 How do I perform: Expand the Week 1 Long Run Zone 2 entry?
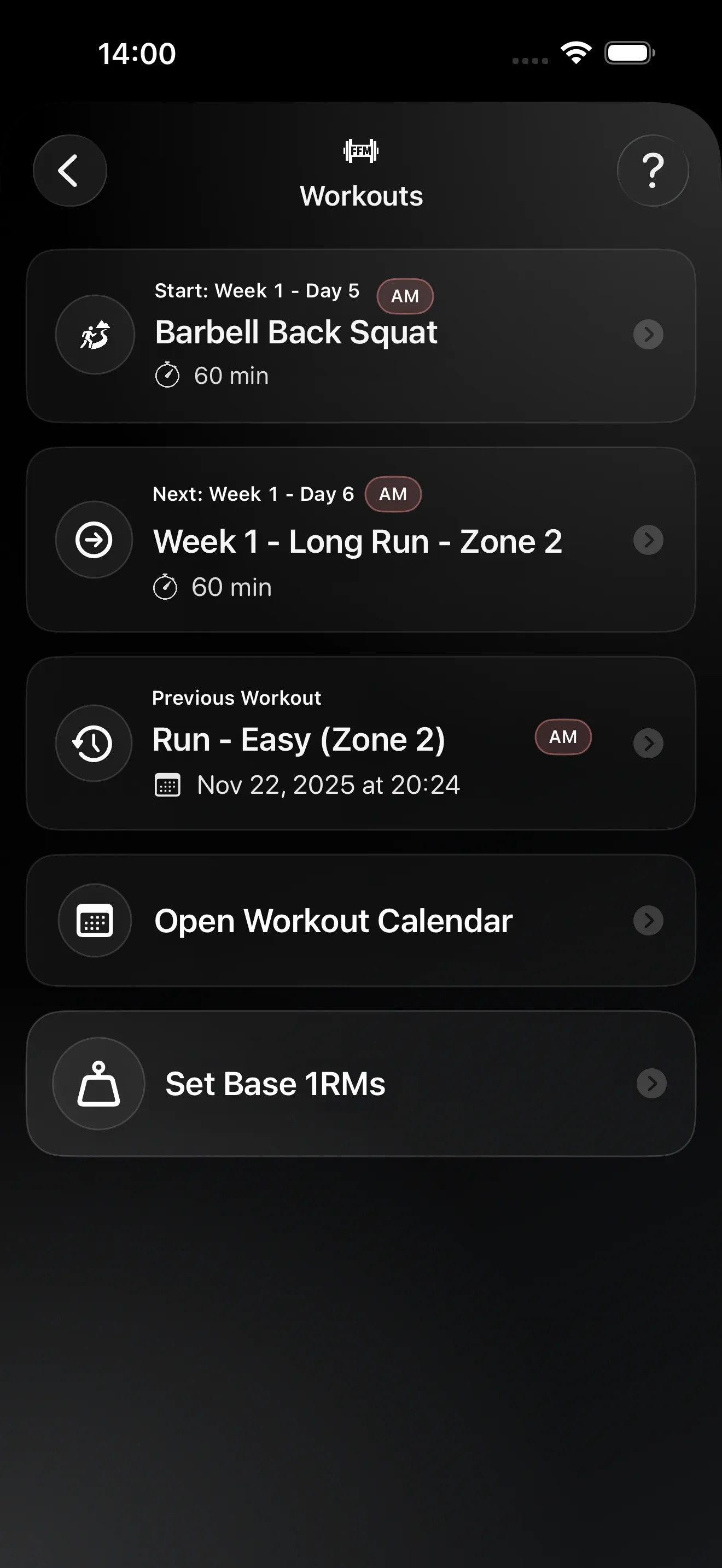click(x=361, y=540)
